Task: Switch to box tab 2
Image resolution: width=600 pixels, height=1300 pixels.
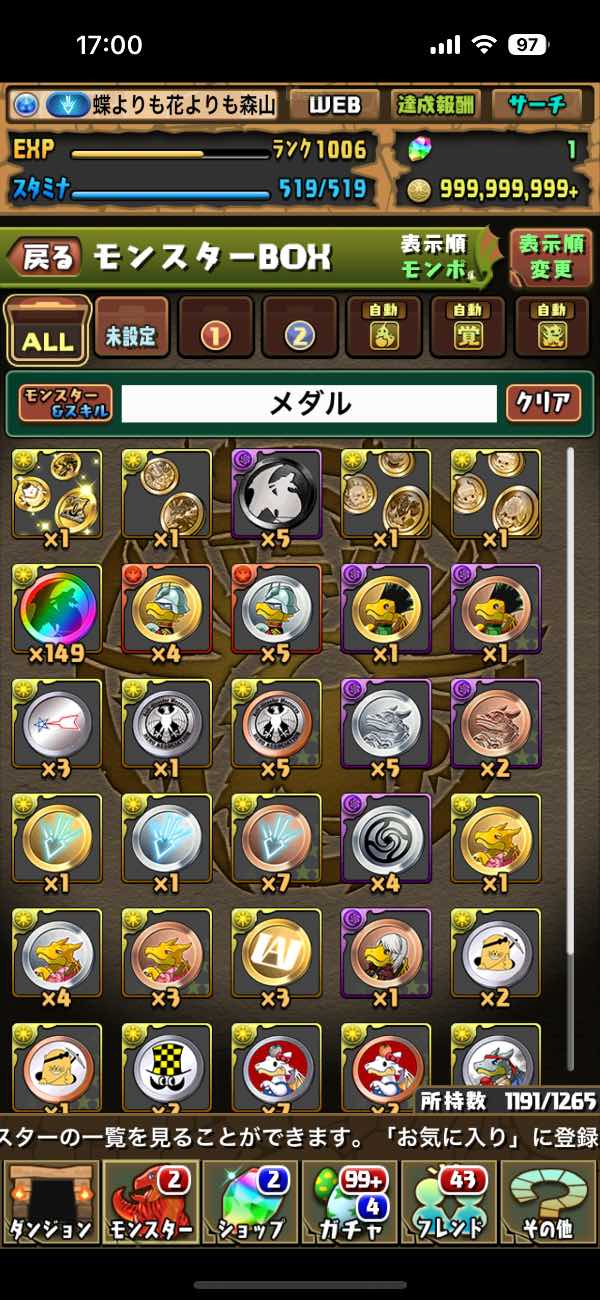Action: click(300, 329)
